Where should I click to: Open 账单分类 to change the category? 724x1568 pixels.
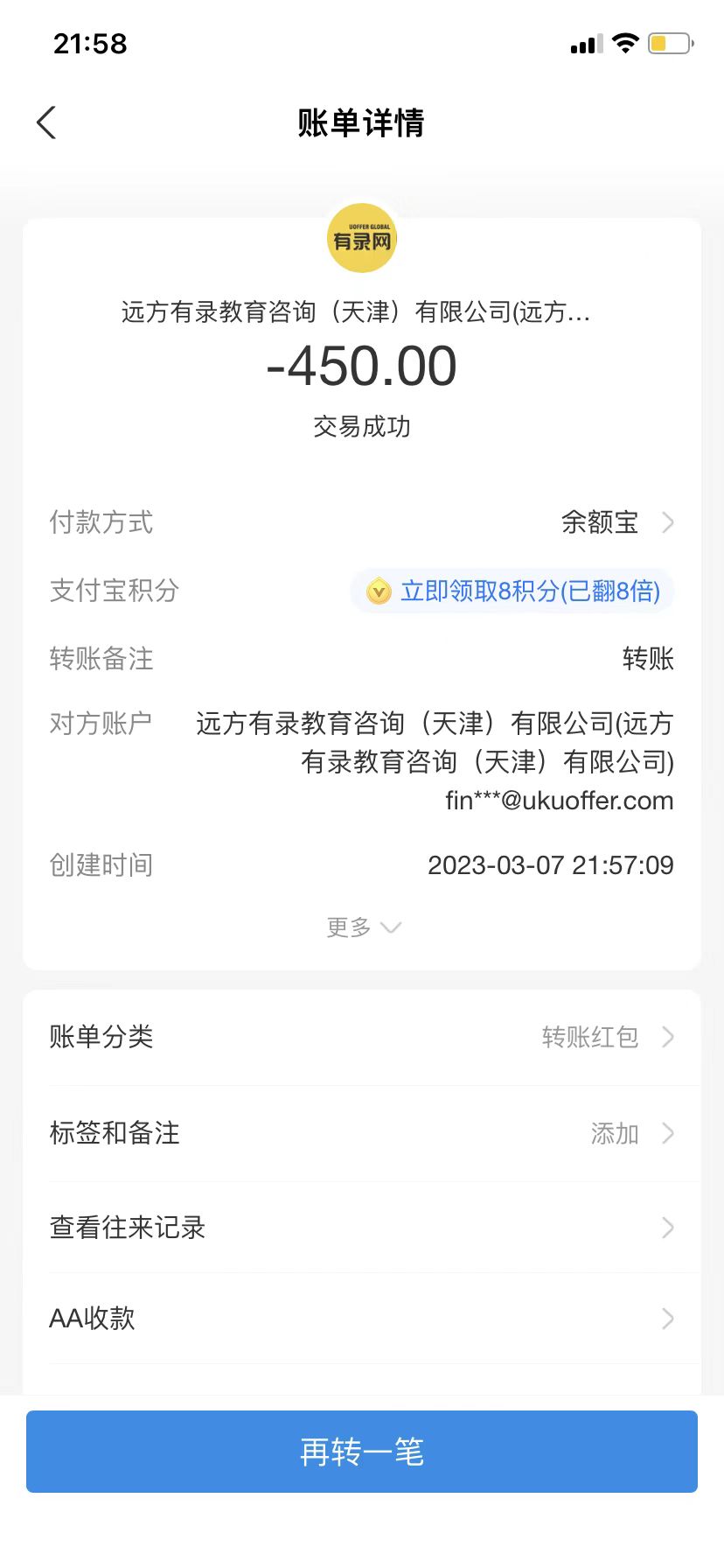tap(362, 1038)
